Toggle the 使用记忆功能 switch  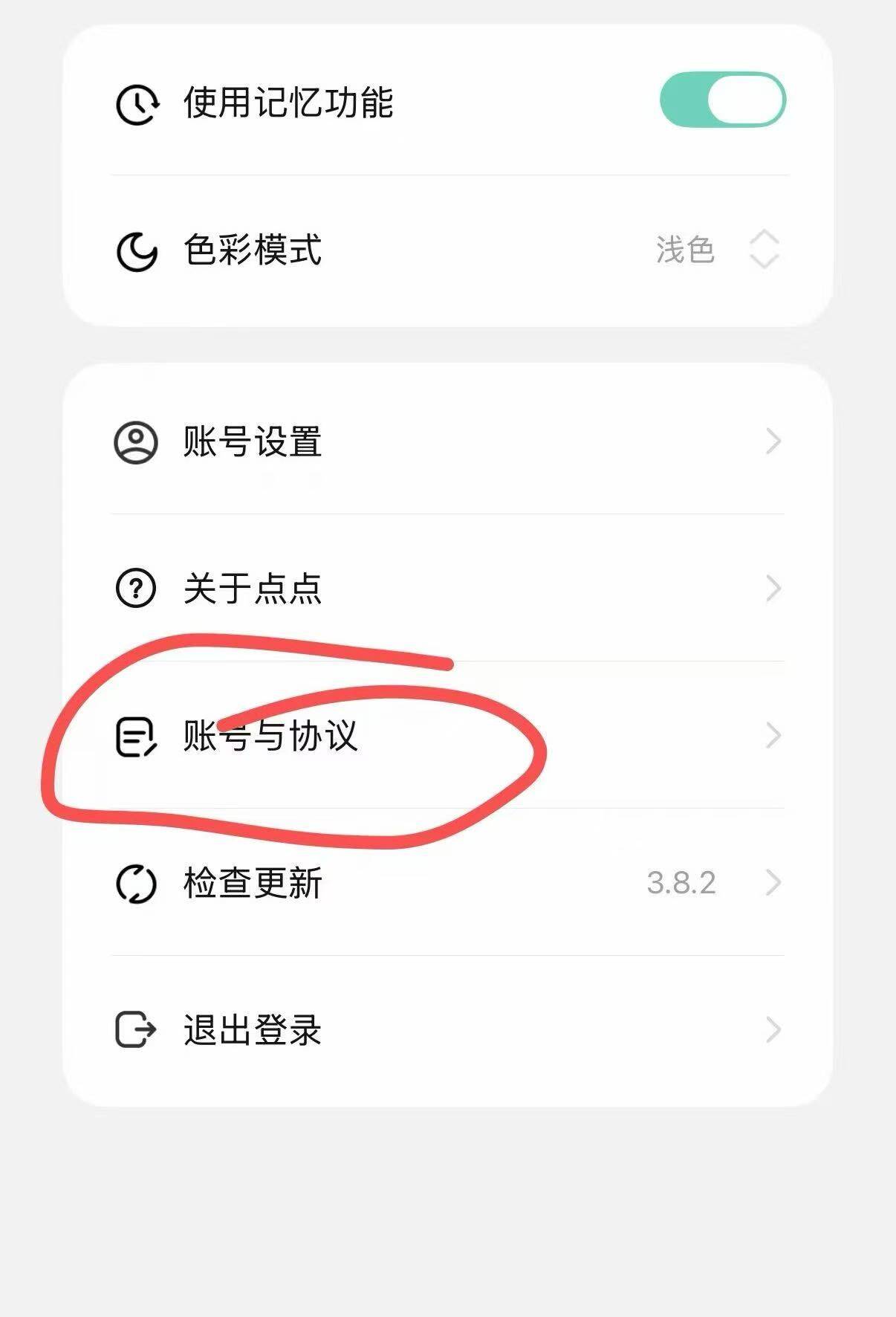(x=721, y=100)
